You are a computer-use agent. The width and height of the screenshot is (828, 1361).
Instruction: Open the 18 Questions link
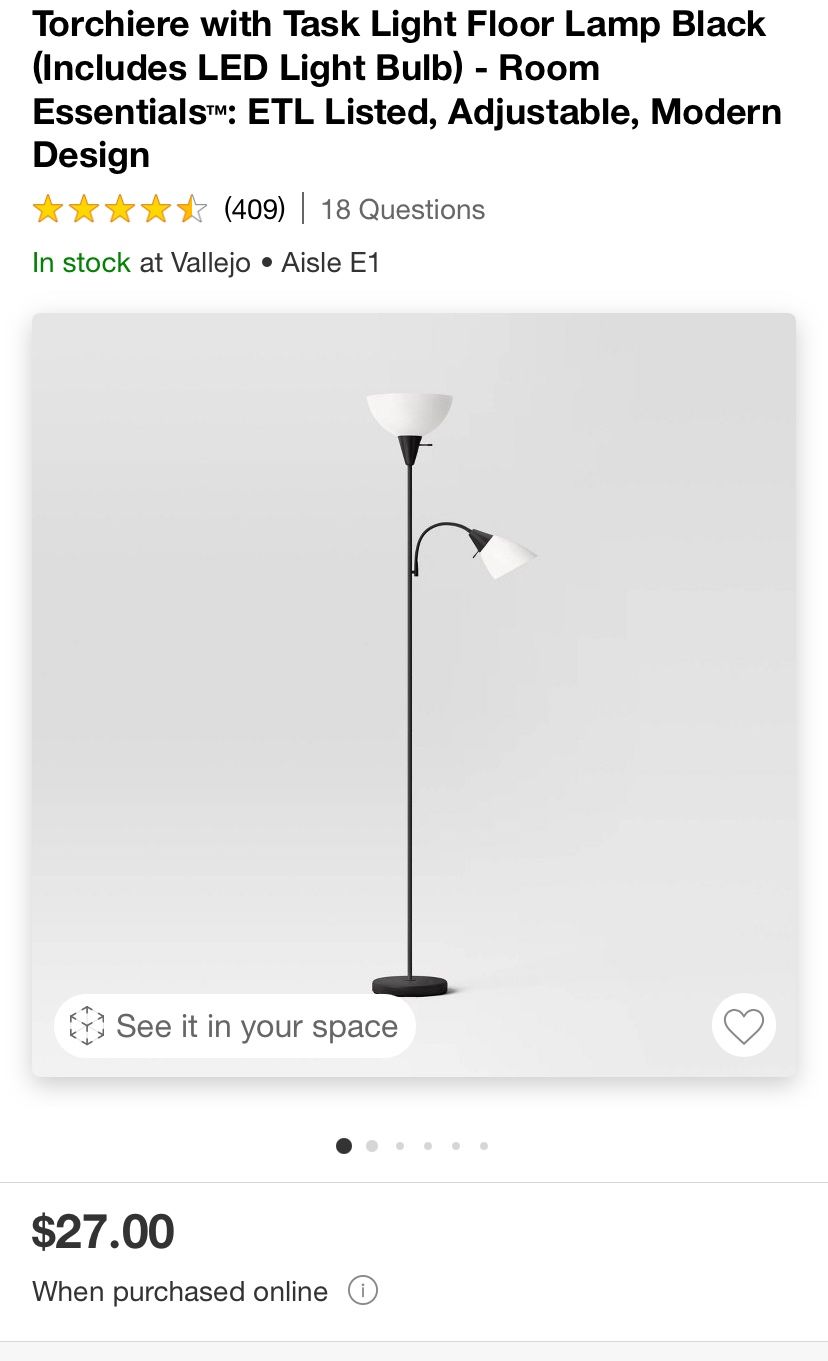402,209
